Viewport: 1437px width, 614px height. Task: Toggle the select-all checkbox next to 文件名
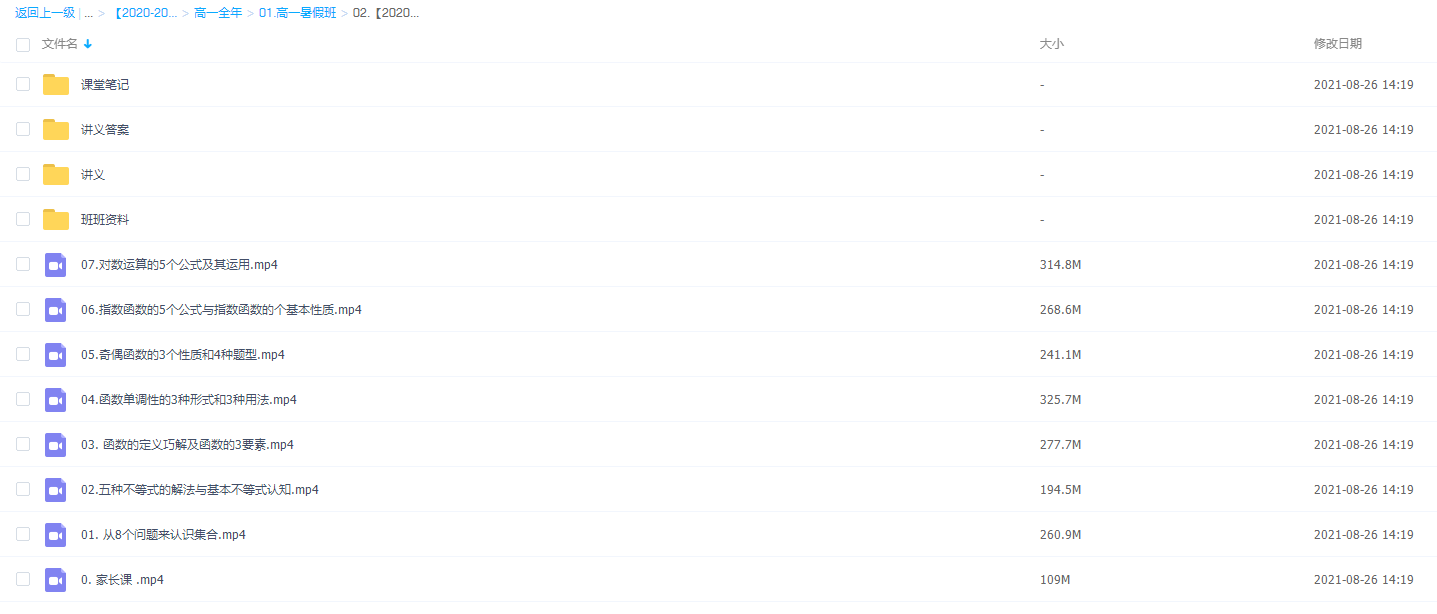[x=23, y=44]
